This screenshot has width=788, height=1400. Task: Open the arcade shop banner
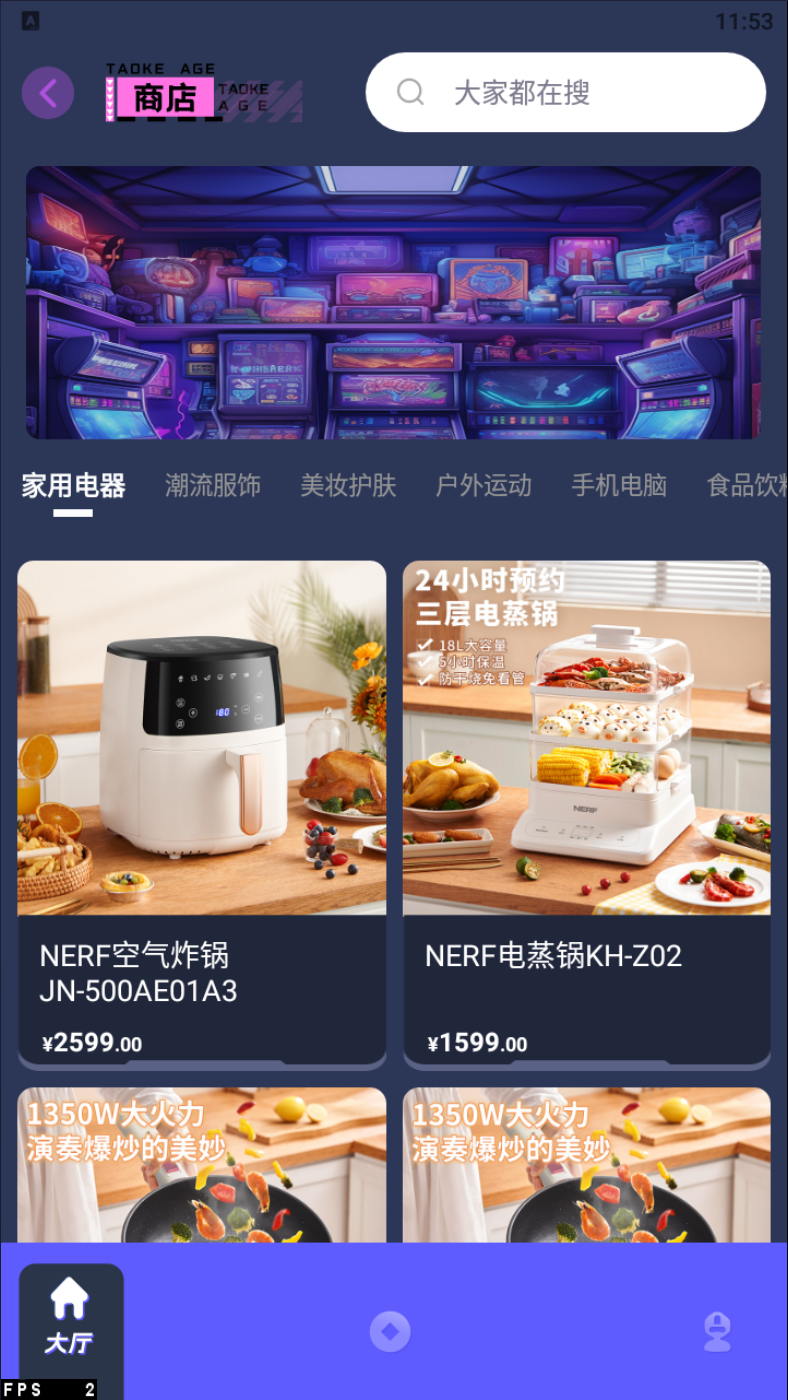click(393, 302)
